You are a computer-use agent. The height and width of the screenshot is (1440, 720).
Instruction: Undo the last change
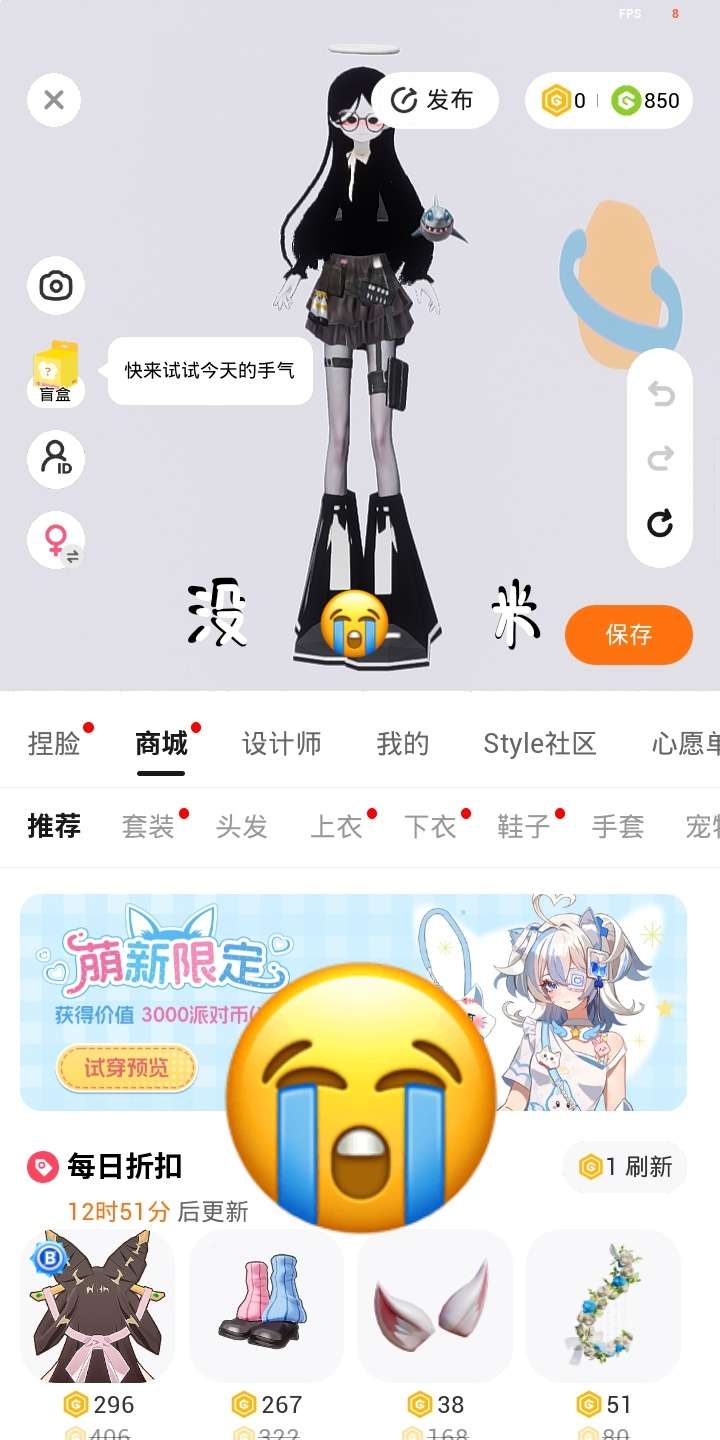coord(660,395)
